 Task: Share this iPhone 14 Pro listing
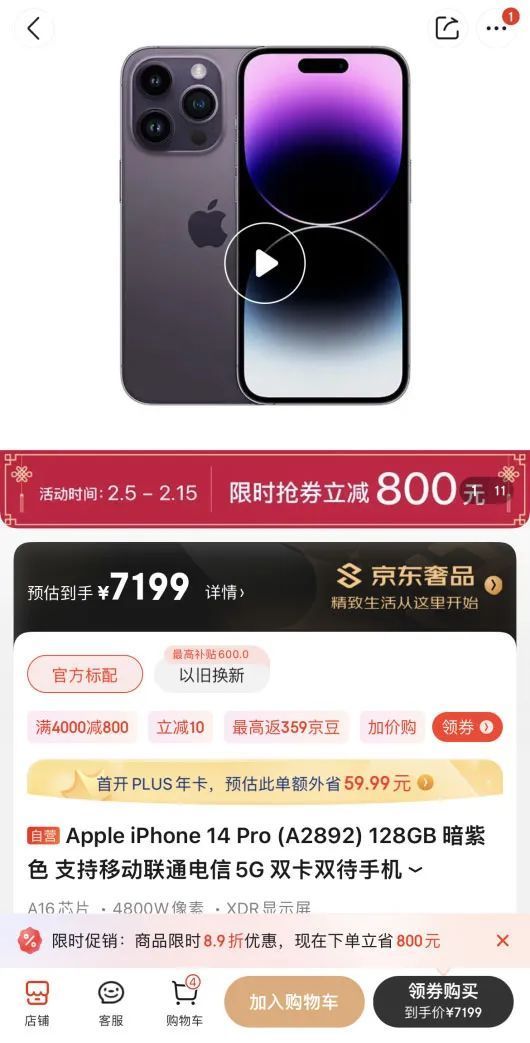(x=447, y=28)
